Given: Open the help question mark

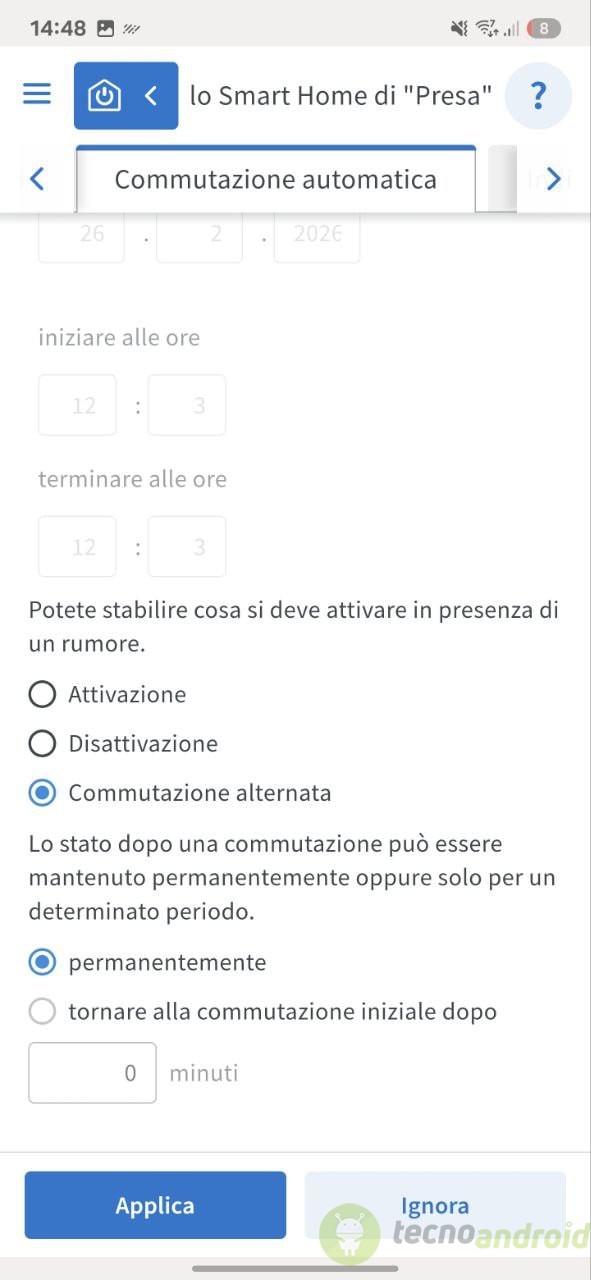Looking at the screenshot, I should [x=538, y=96].
